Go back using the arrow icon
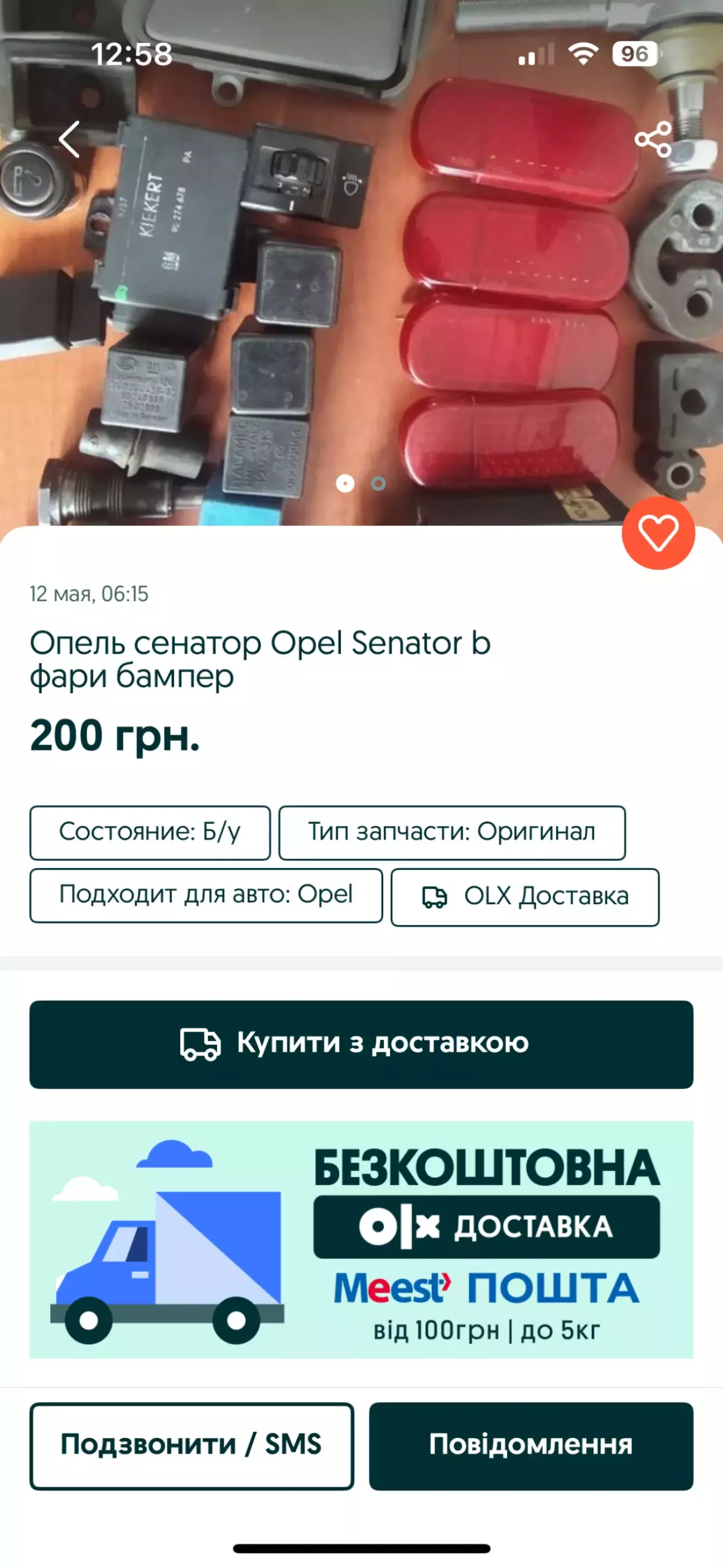 pyautogui.click(x=69, y=140)
